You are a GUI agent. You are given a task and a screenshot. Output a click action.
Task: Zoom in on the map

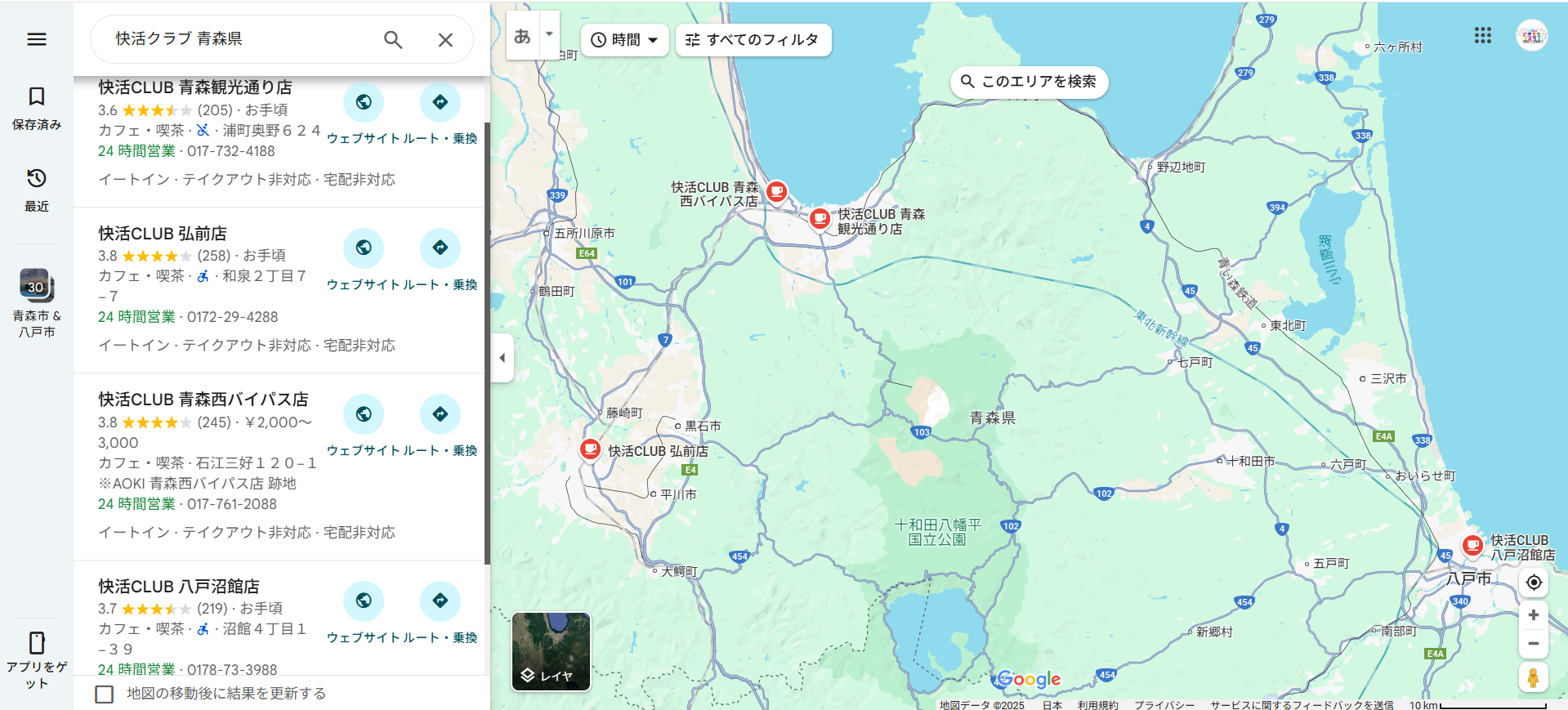click(x=1534, y=615)
